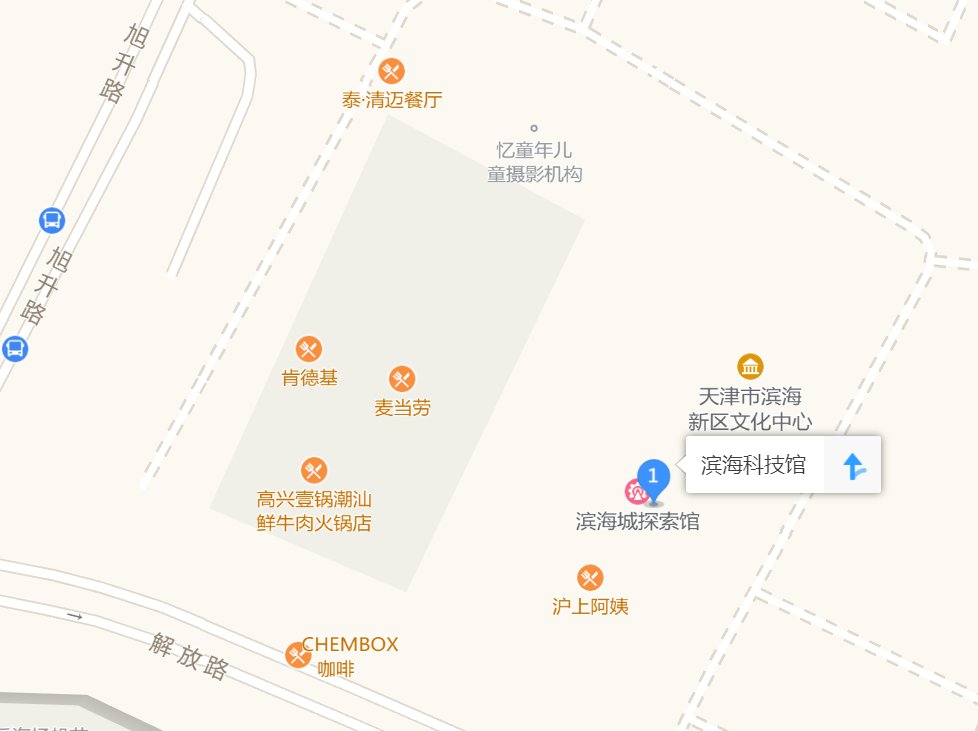Viewport: 978px width, 731px height.
Task: Select the 忆童年儿童摄影机构 point marker
Action: [x=534, y=128]
